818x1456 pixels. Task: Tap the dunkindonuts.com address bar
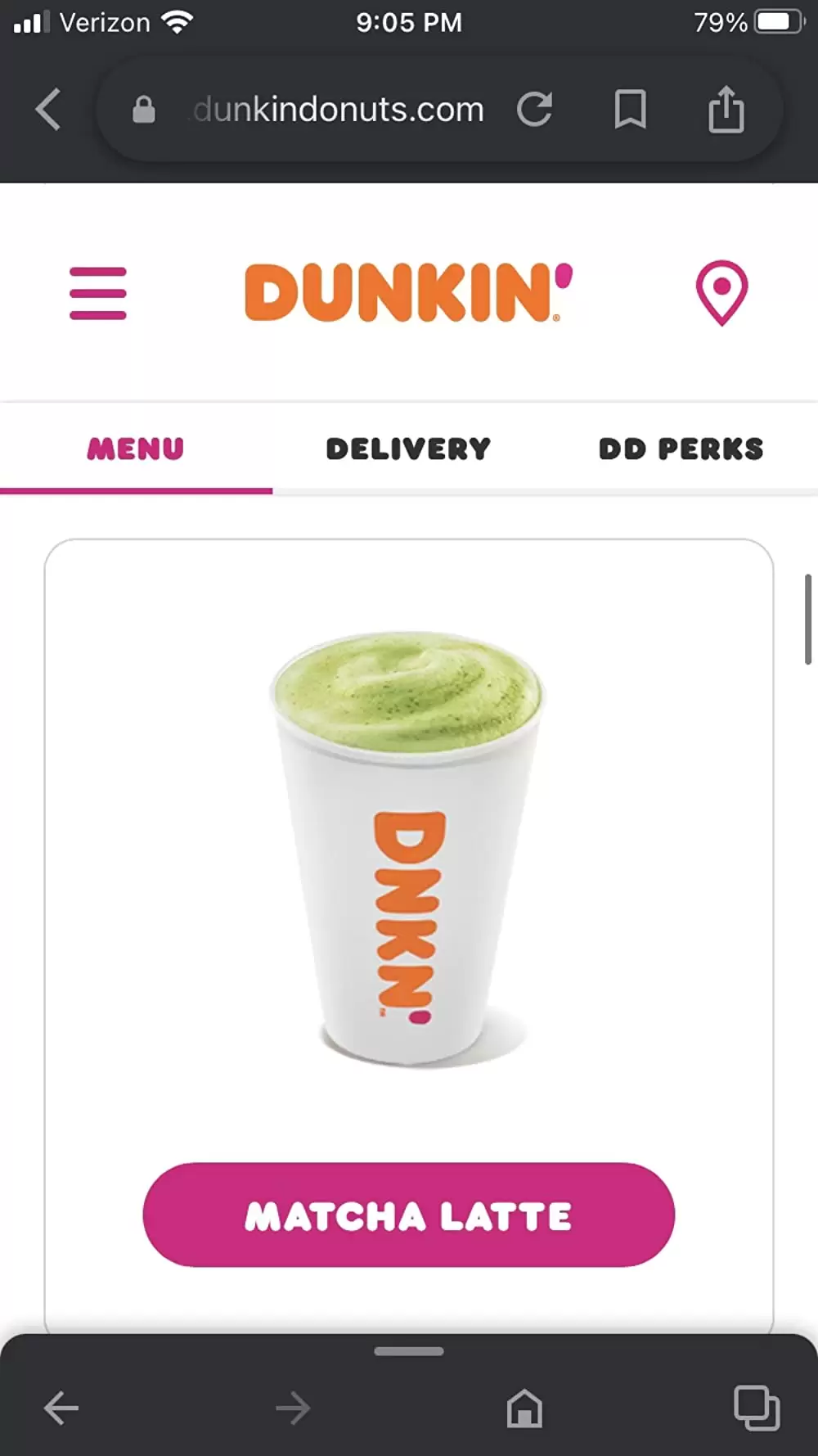click(339, 110)
